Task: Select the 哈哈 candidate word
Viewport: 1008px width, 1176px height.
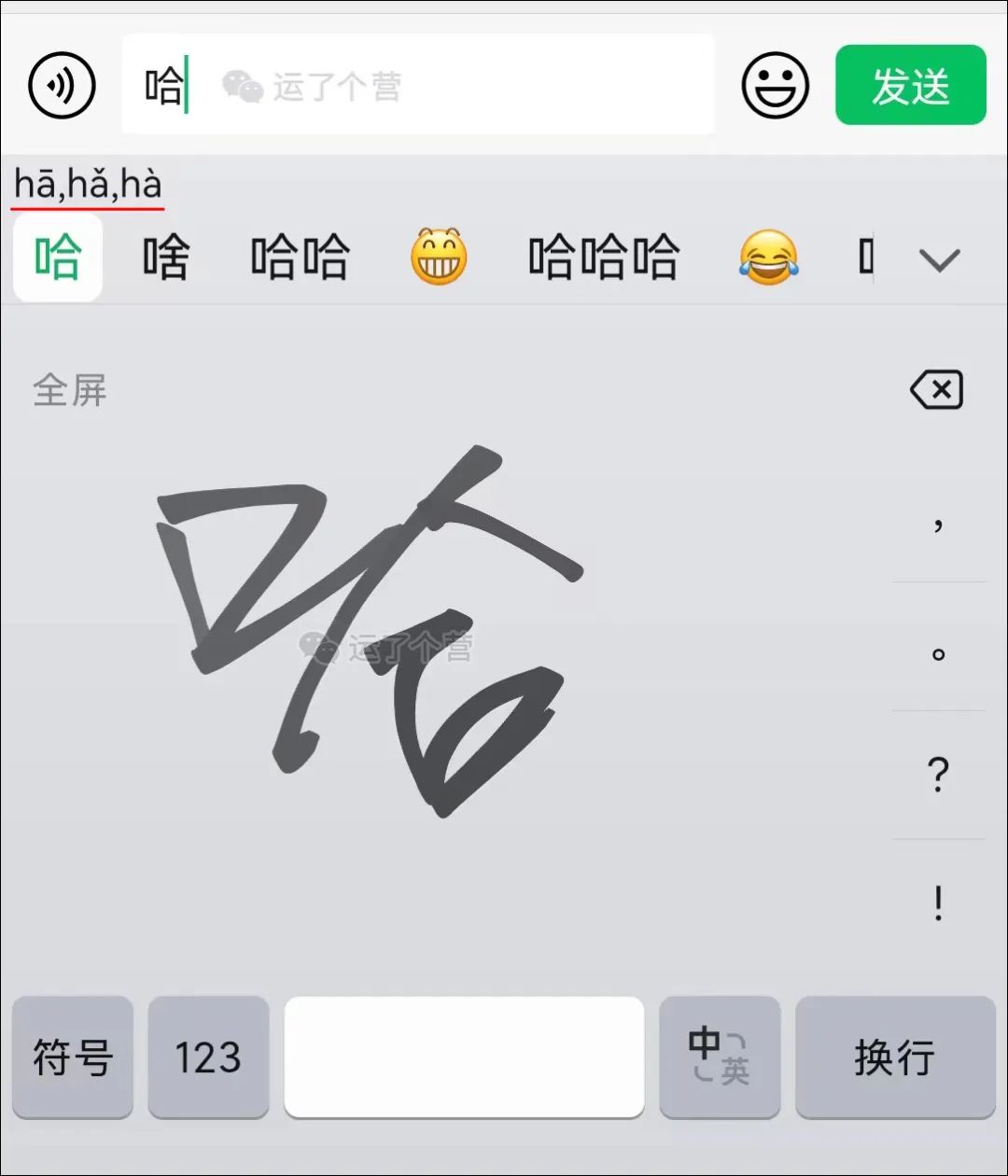Action: (300, 259)
